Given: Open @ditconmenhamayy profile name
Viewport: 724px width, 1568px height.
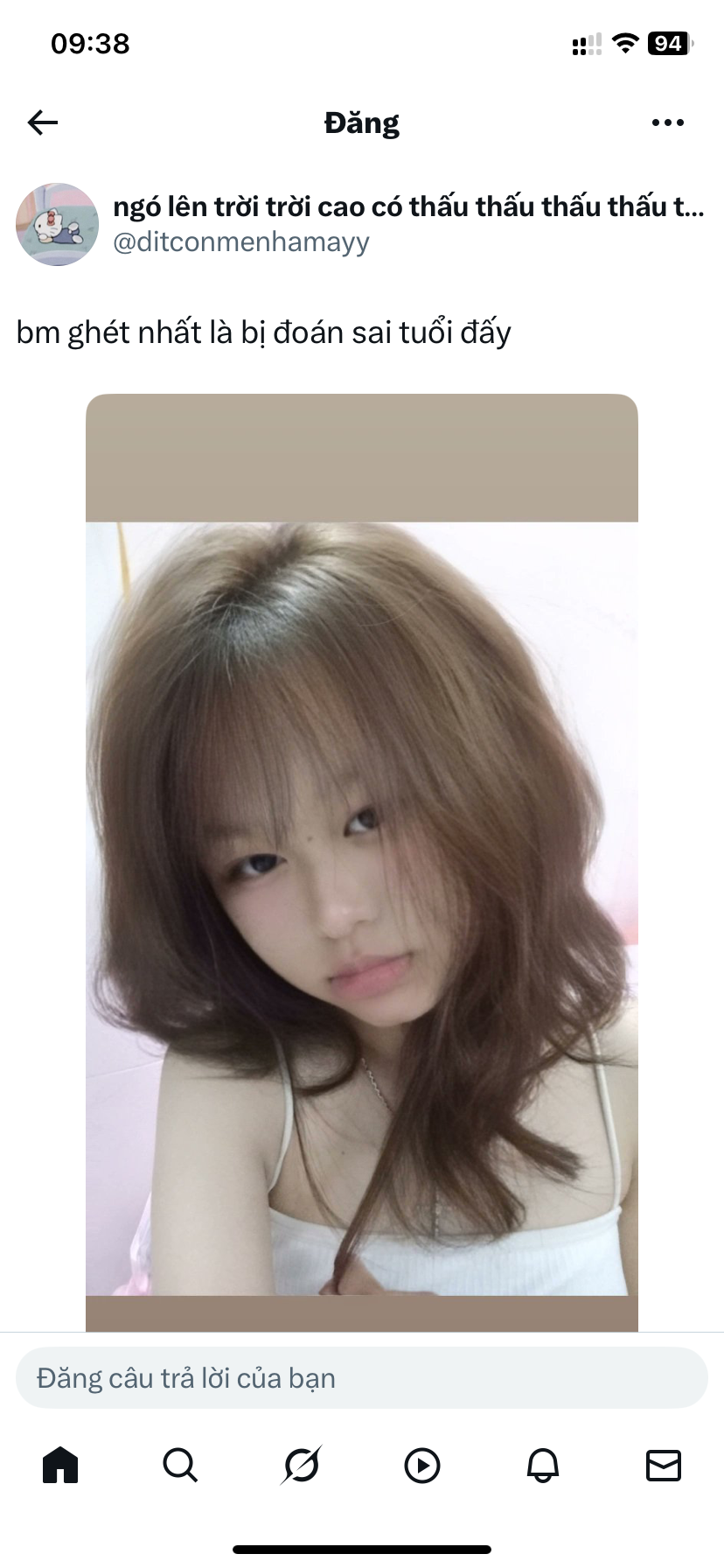Looking at the screenshot, I should point(241,242).
